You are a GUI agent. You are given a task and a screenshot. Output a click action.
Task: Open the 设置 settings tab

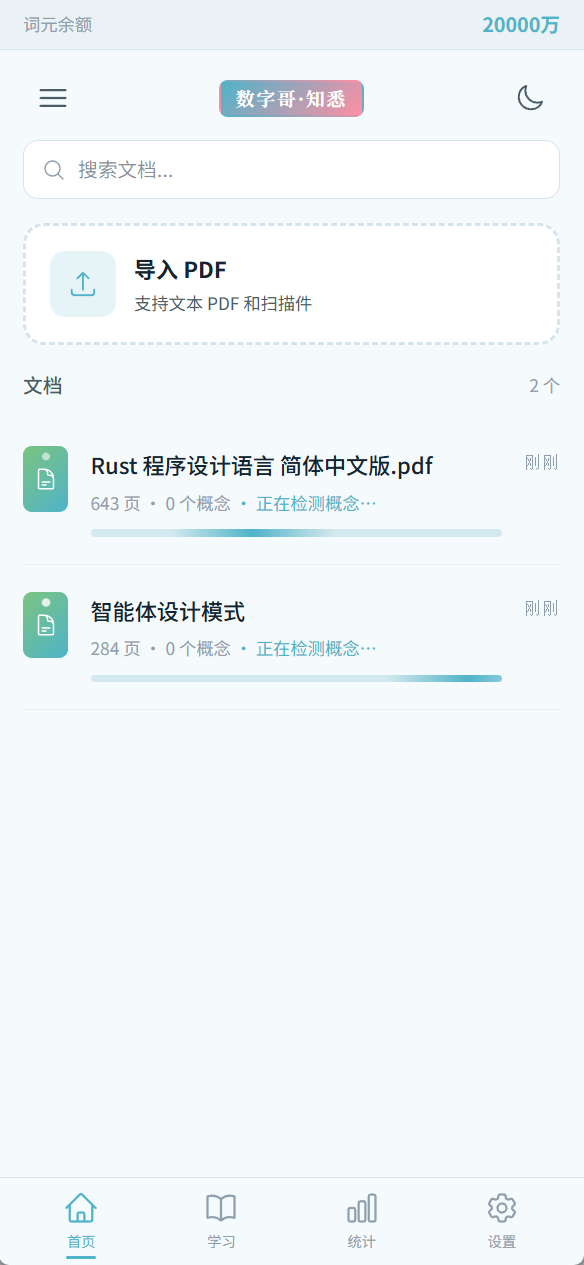pyautogui.click(x=502, y=1221)
